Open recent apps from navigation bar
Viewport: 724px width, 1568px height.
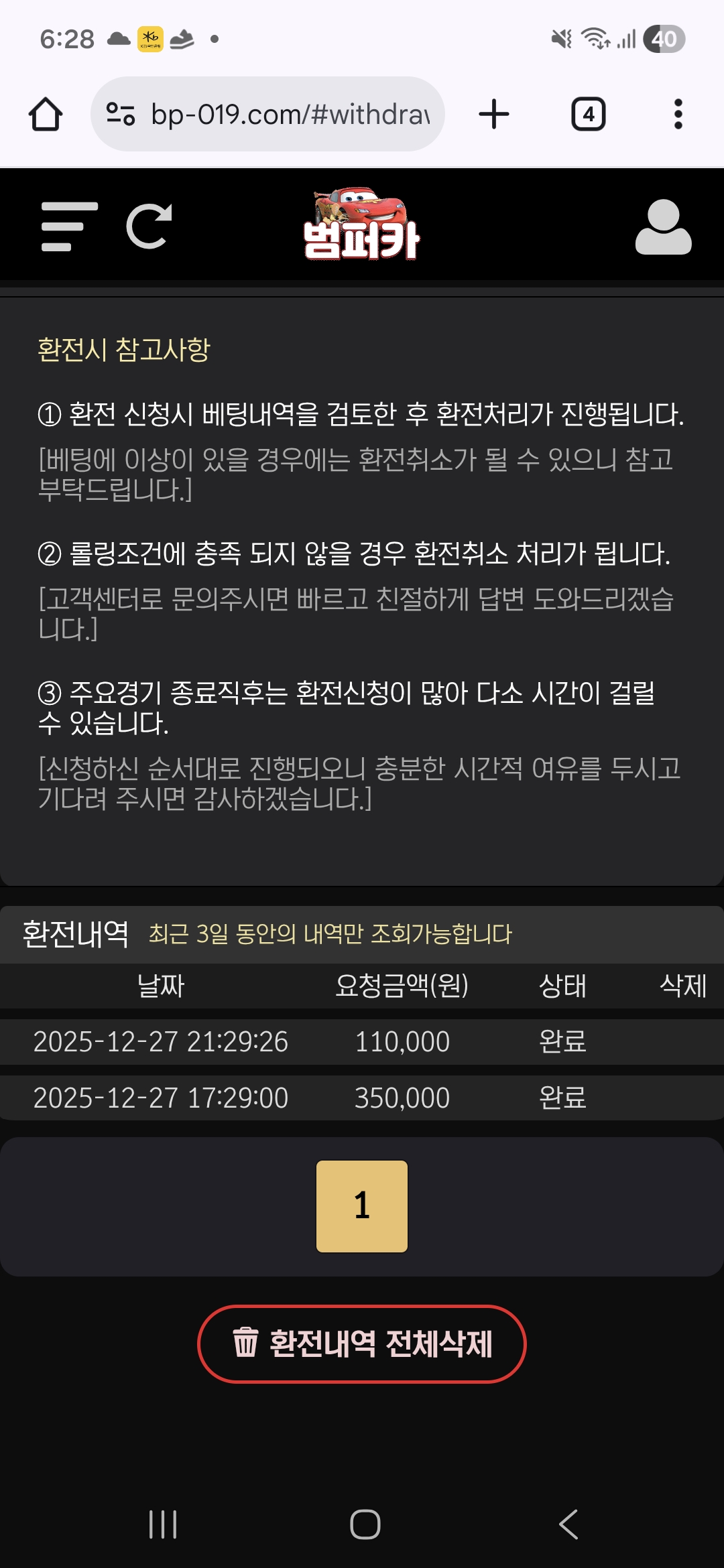coord(163,1524)
